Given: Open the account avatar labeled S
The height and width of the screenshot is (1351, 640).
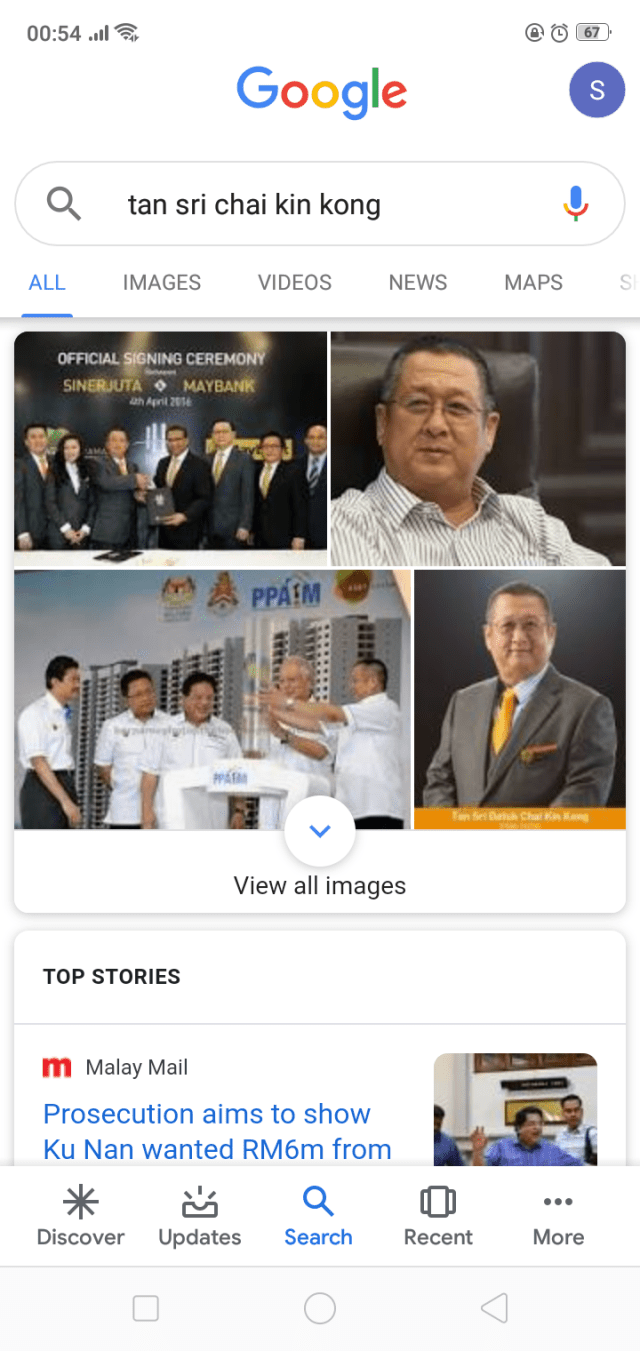Looking at the screenshot, I should (597, 90).
